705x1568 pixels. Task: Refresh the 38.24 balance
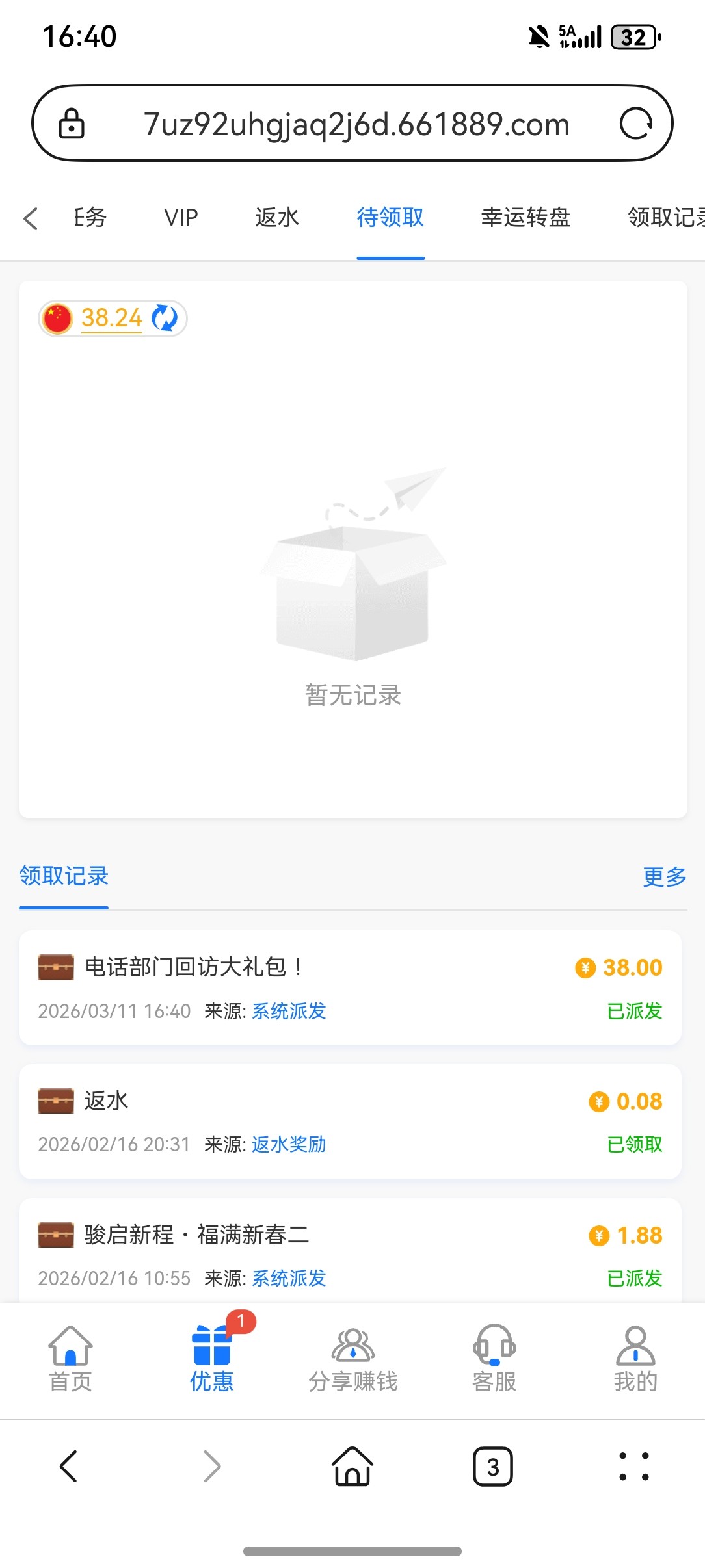coord(165,319)
